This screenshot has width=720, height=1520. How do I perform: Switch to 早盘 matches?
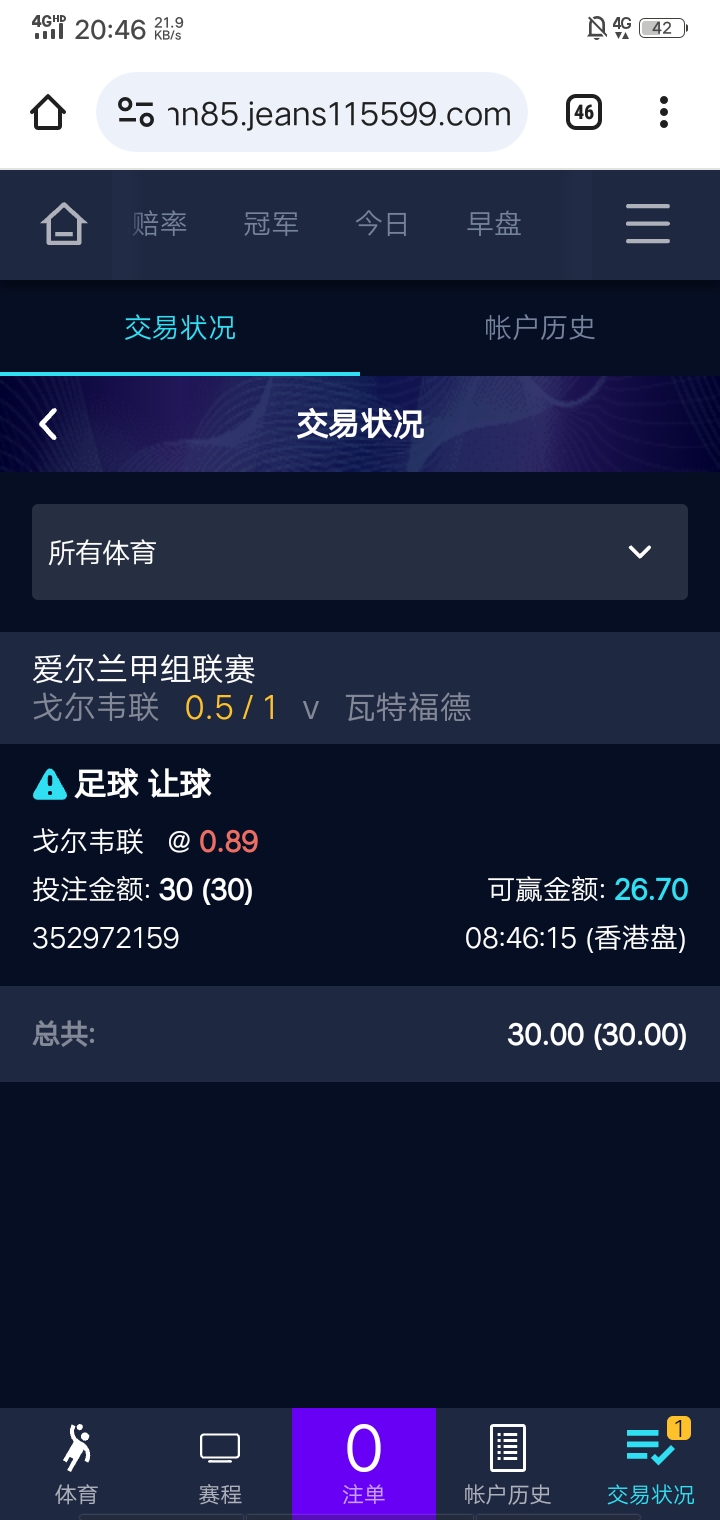point(494,224)
